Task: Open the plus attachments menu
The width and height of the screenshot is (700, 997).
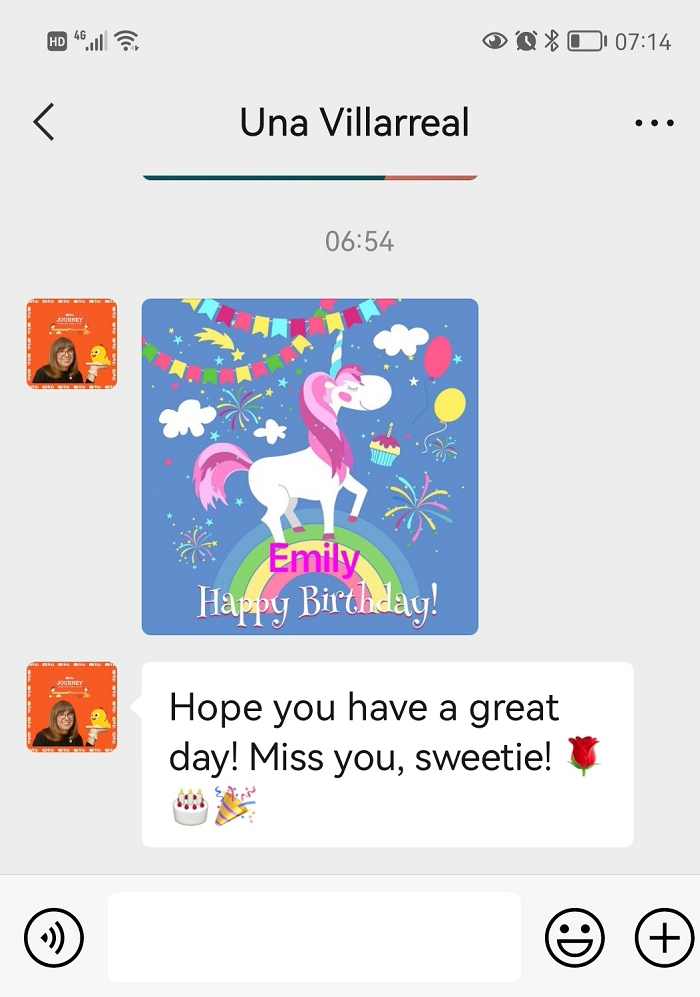Action: [x=664, y=938]
